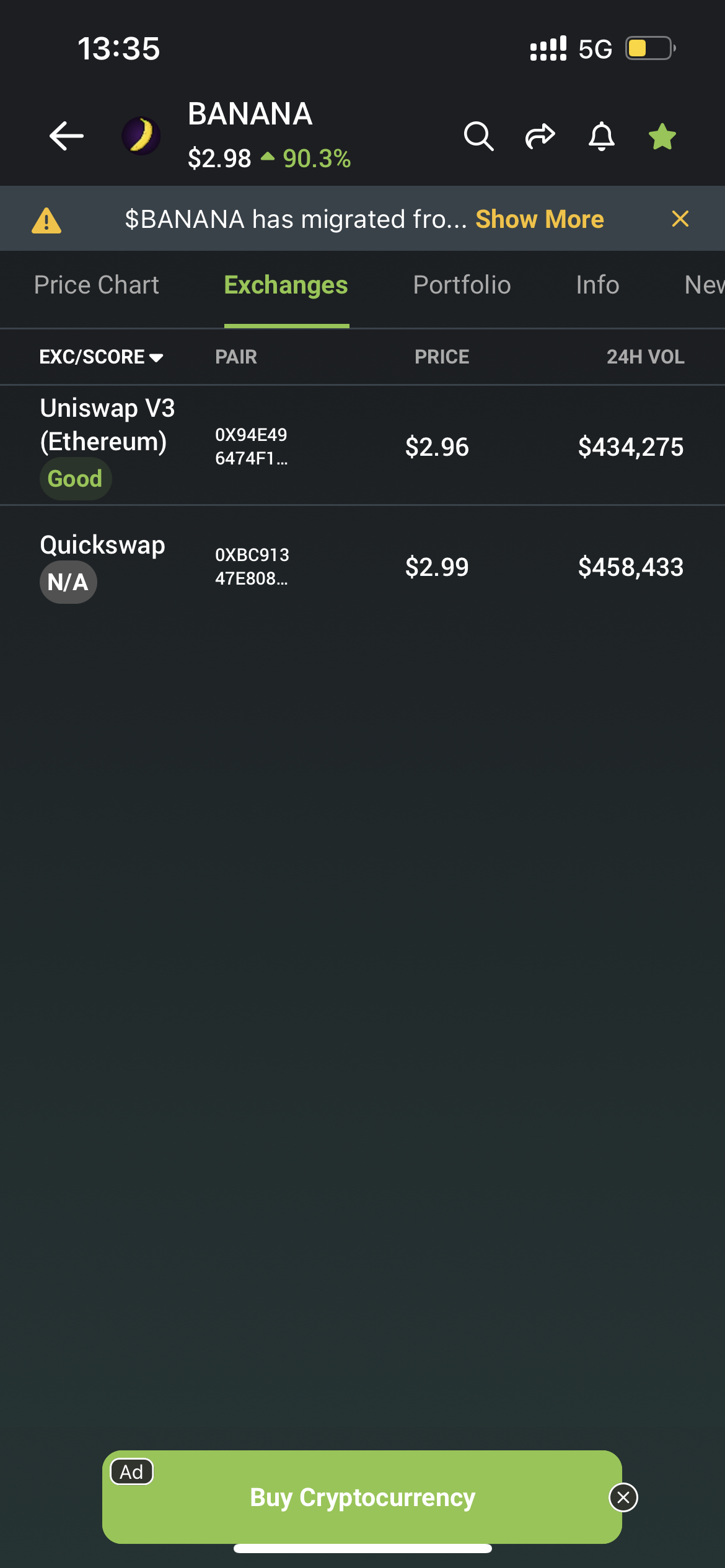Open the price alert bell
This screenshot has width=725, height=1568.
click(601, 136)
